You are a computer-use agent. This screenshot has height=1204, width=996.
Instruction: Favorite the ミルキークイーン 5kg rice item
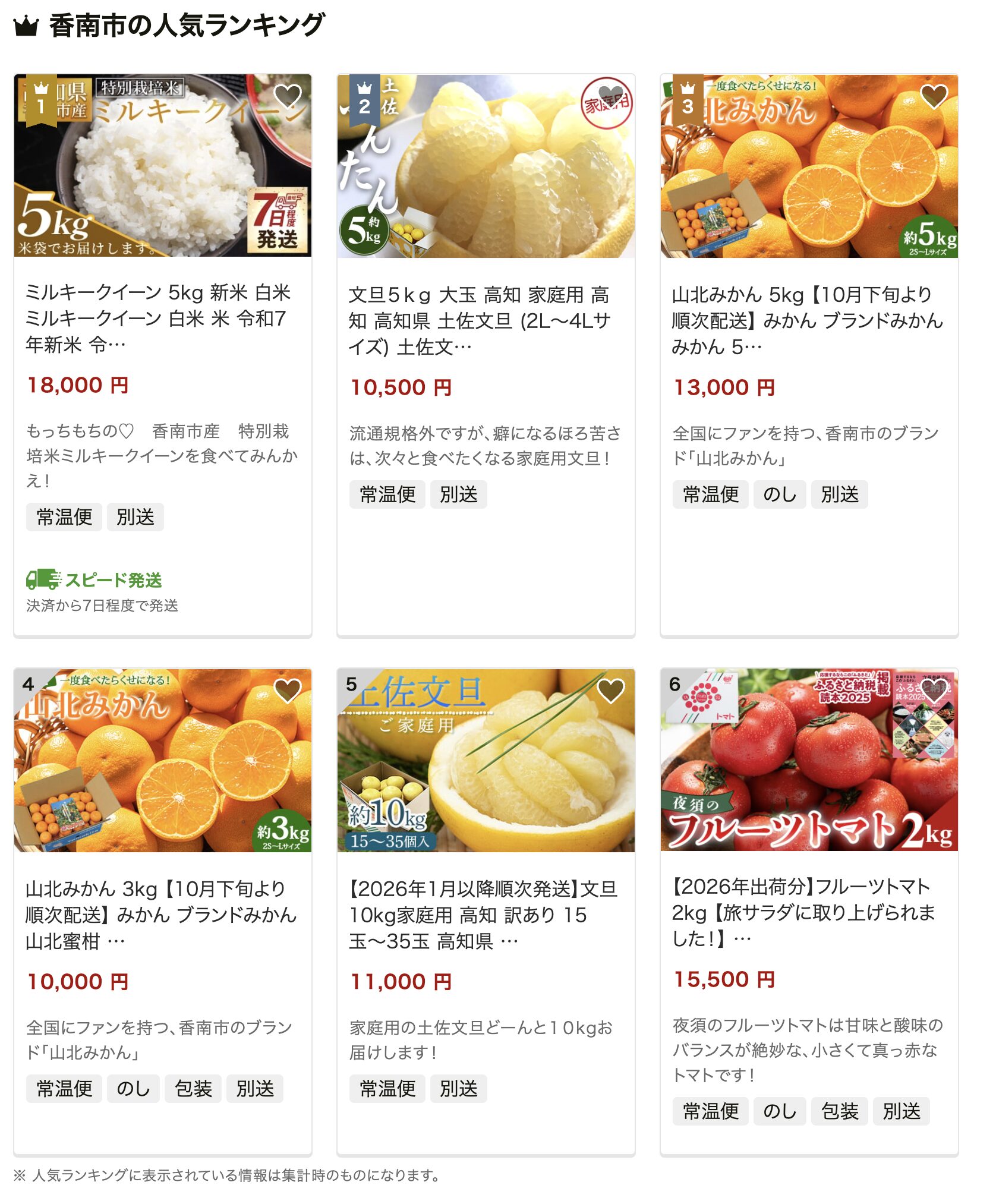pyautogui.click(x=288, y=96)
